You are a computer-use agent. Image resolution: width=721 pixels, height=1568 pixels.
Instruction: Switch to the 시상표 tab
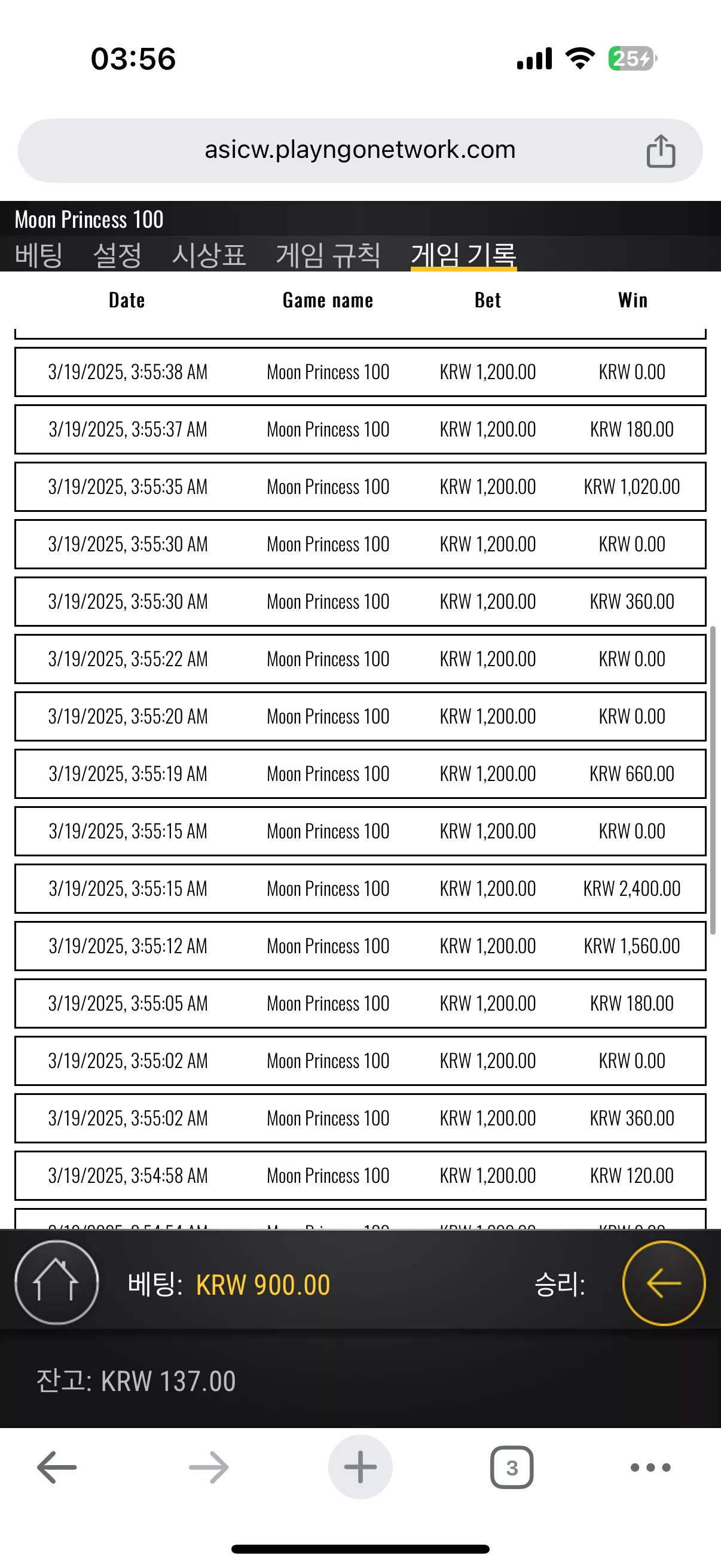point(209,254)
